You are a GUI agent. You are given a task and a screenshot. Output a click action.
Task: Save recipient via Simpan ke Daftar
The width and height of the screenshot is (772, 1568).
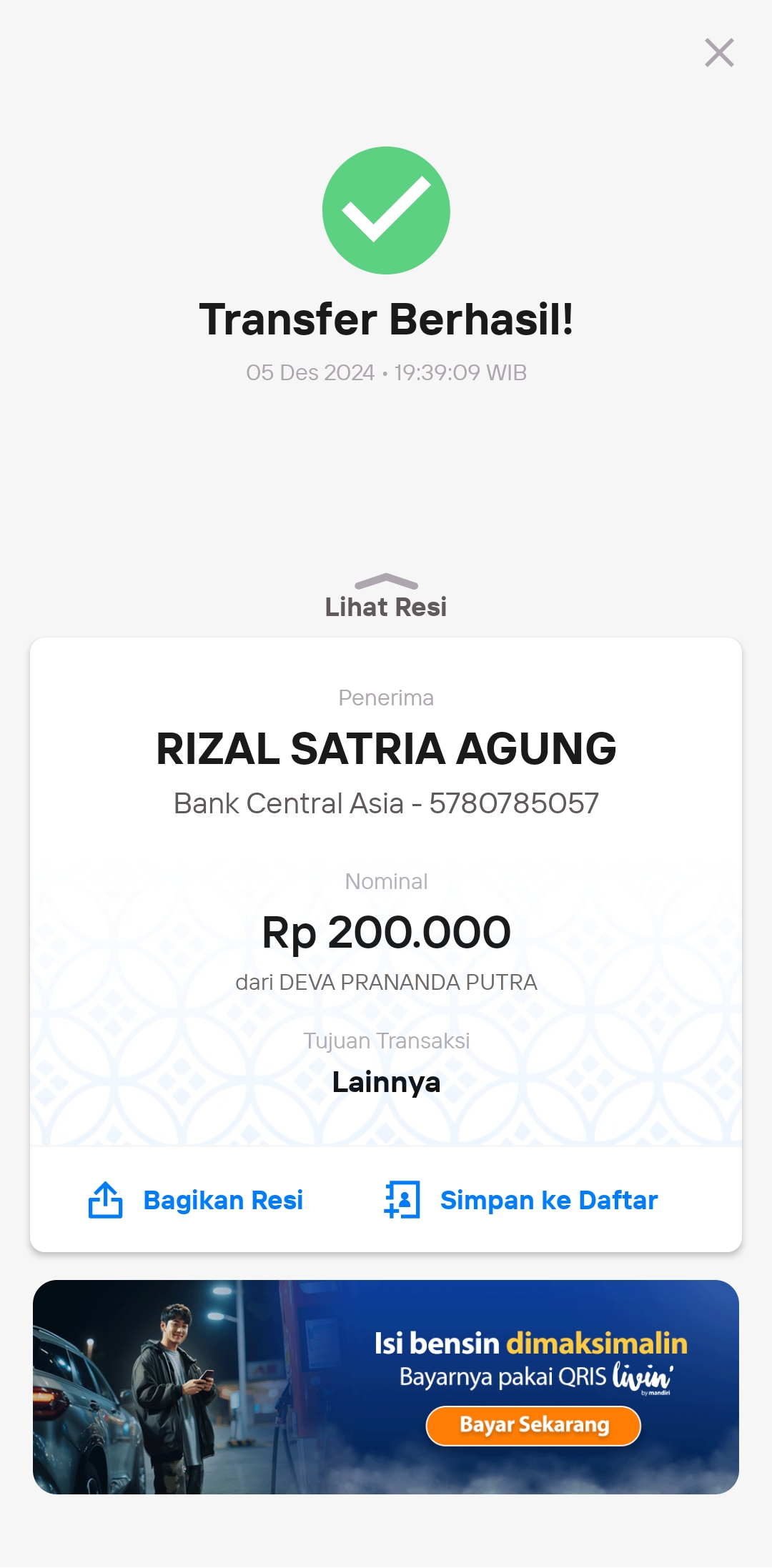coord(520,1200)
